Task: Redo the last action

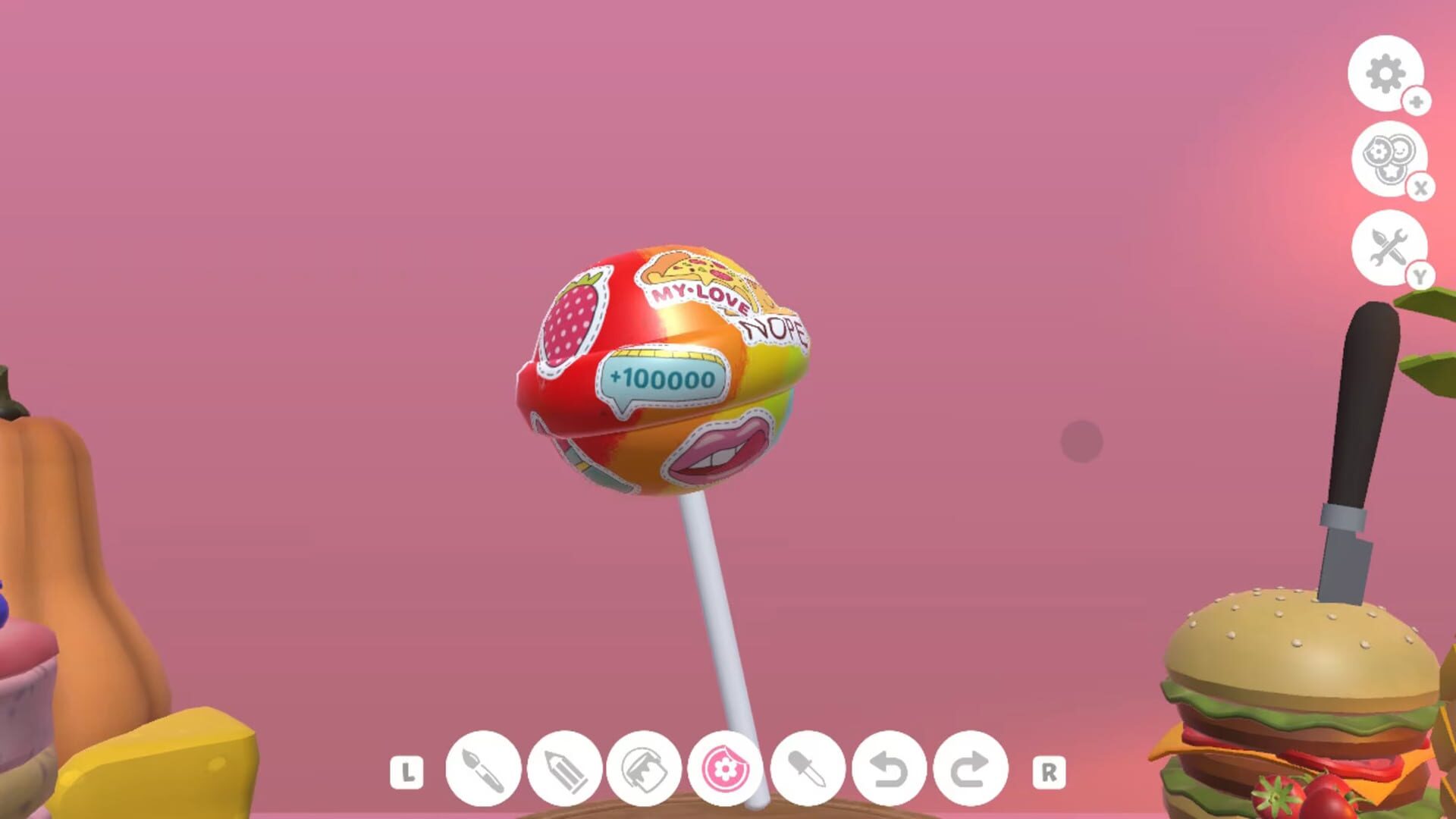Action: click(x=971, y=769)
